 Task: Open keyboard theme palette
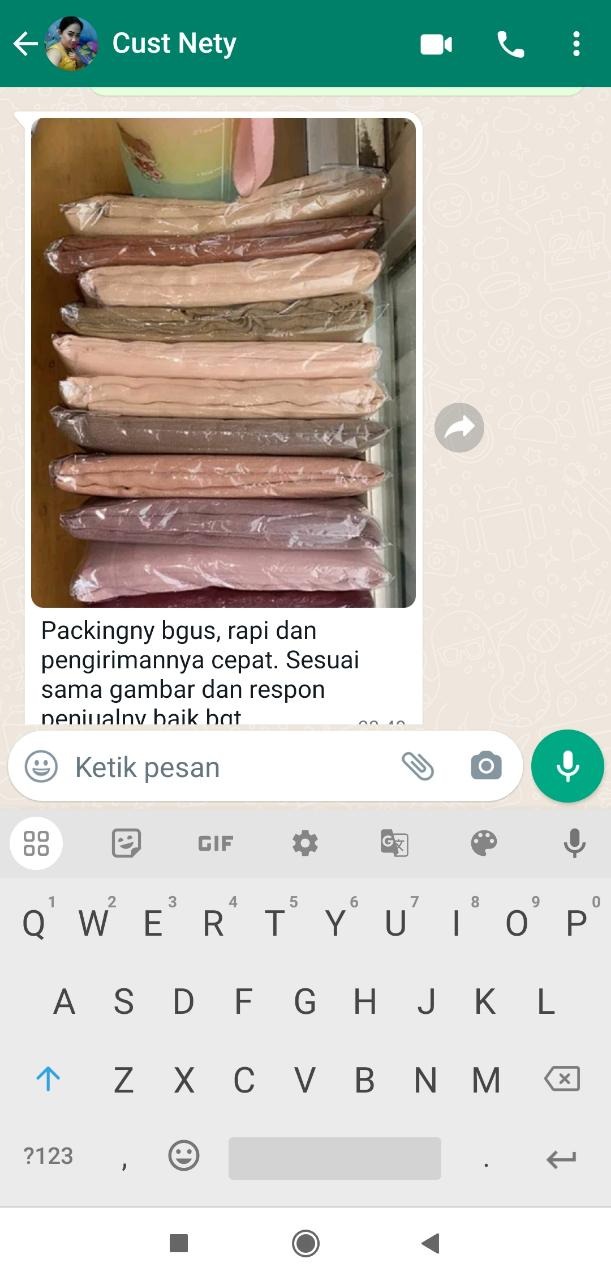tap(484, 844)
